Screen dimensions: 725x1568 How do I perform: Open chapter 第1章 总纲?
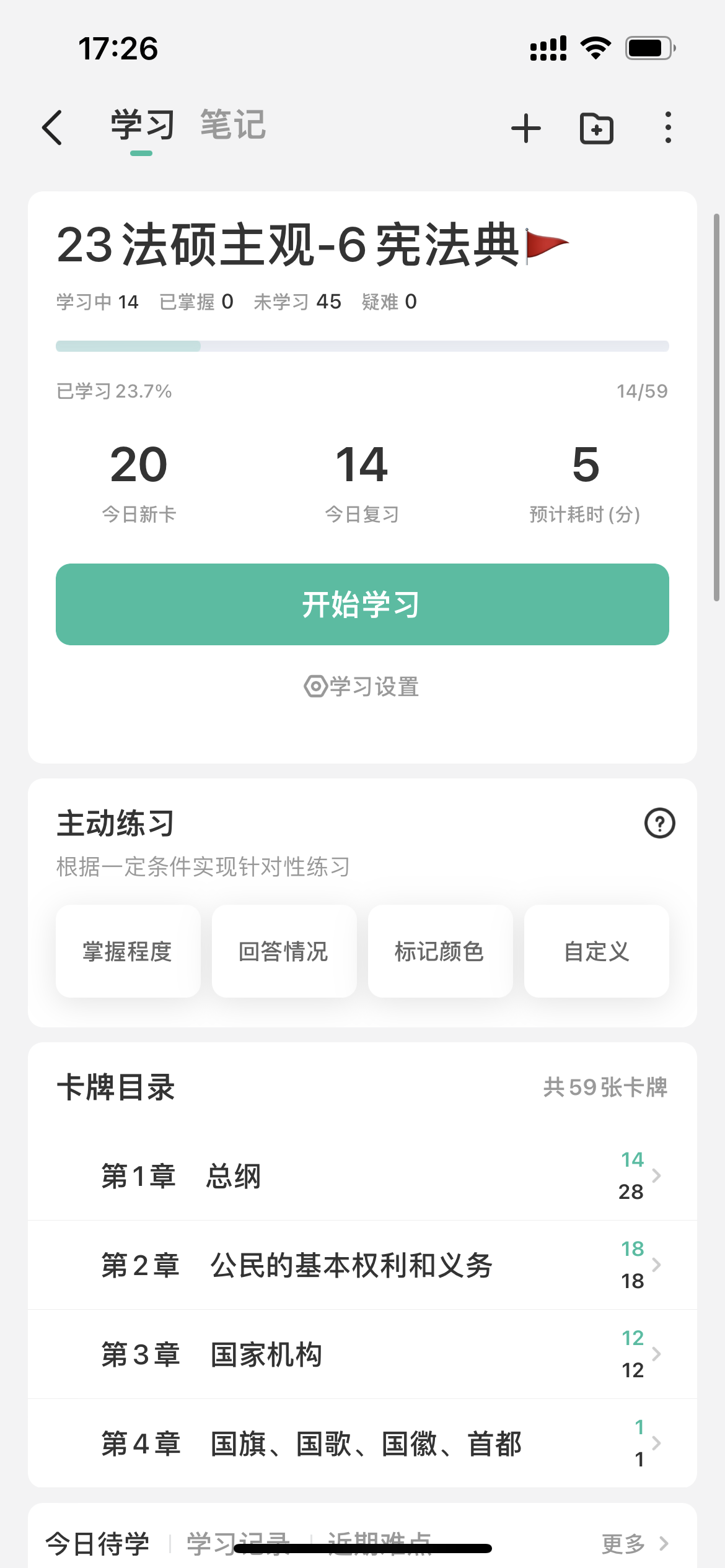(362, 1175)
